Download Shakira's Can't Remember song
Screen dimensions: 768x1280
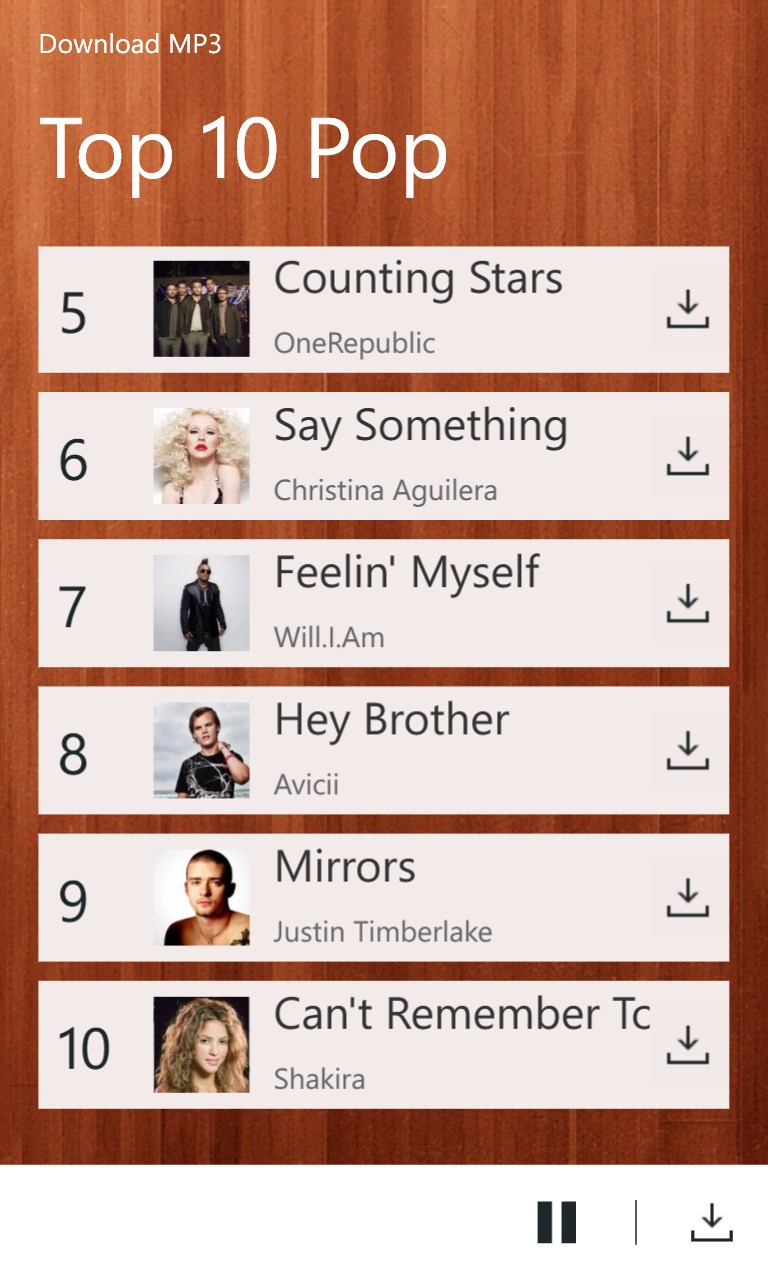[687, 1044]
